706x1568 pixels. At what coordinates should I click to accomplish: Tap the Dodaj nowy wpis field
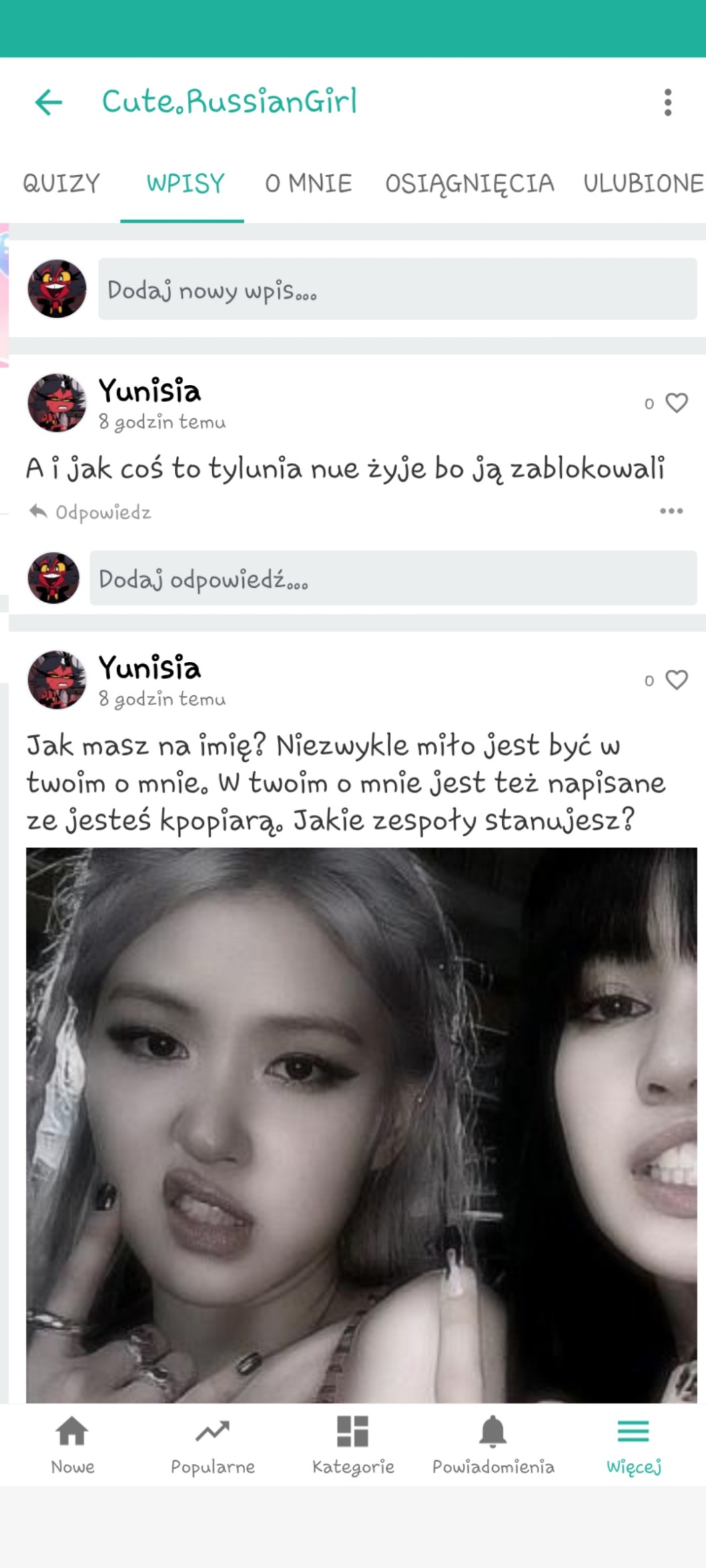click(397, 290)
